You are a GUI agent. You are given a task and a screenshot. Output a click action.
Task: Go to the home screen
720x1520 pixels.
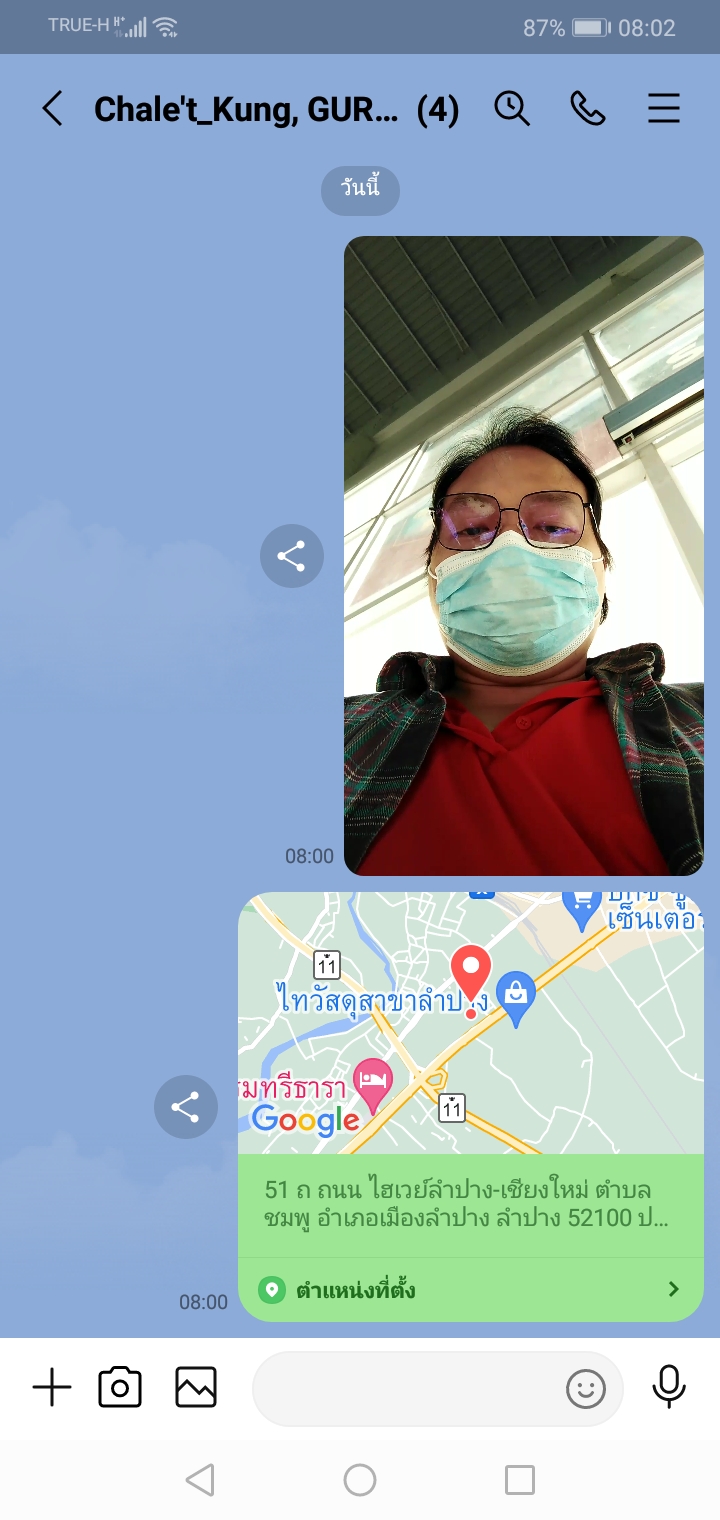pos(360,1480)
